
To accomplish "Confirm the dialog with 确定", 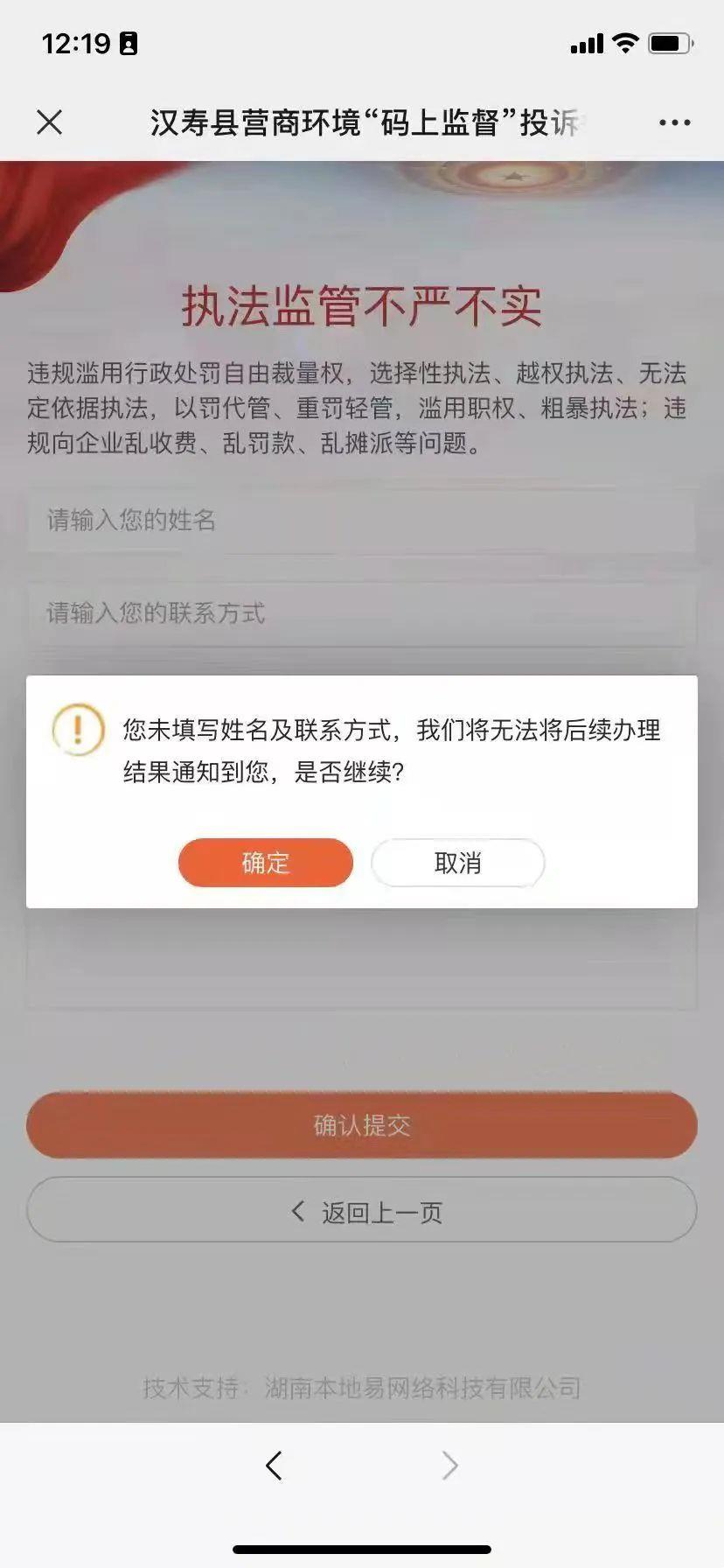I will click(265, 863).
